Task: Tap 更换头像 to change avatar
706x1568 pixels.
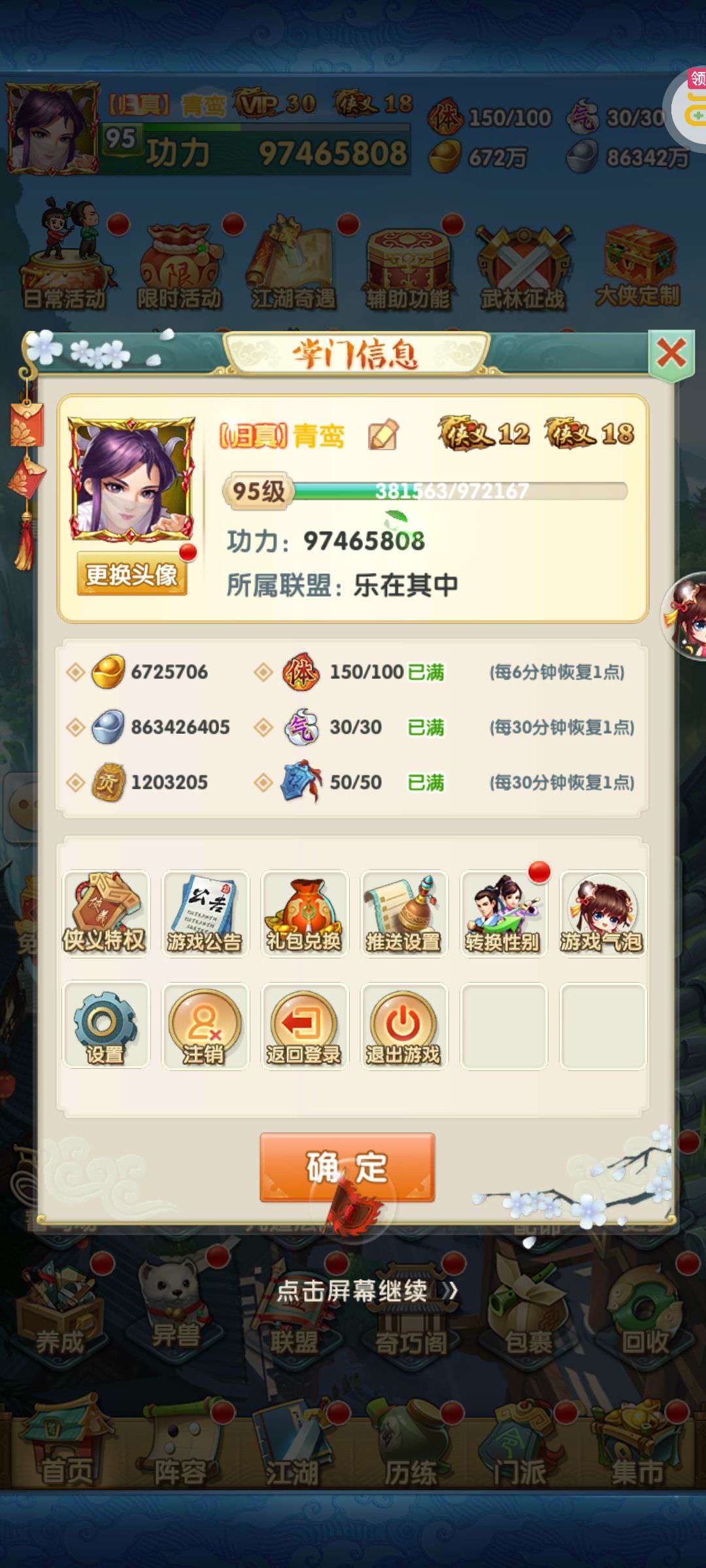Action: point(132,574)
